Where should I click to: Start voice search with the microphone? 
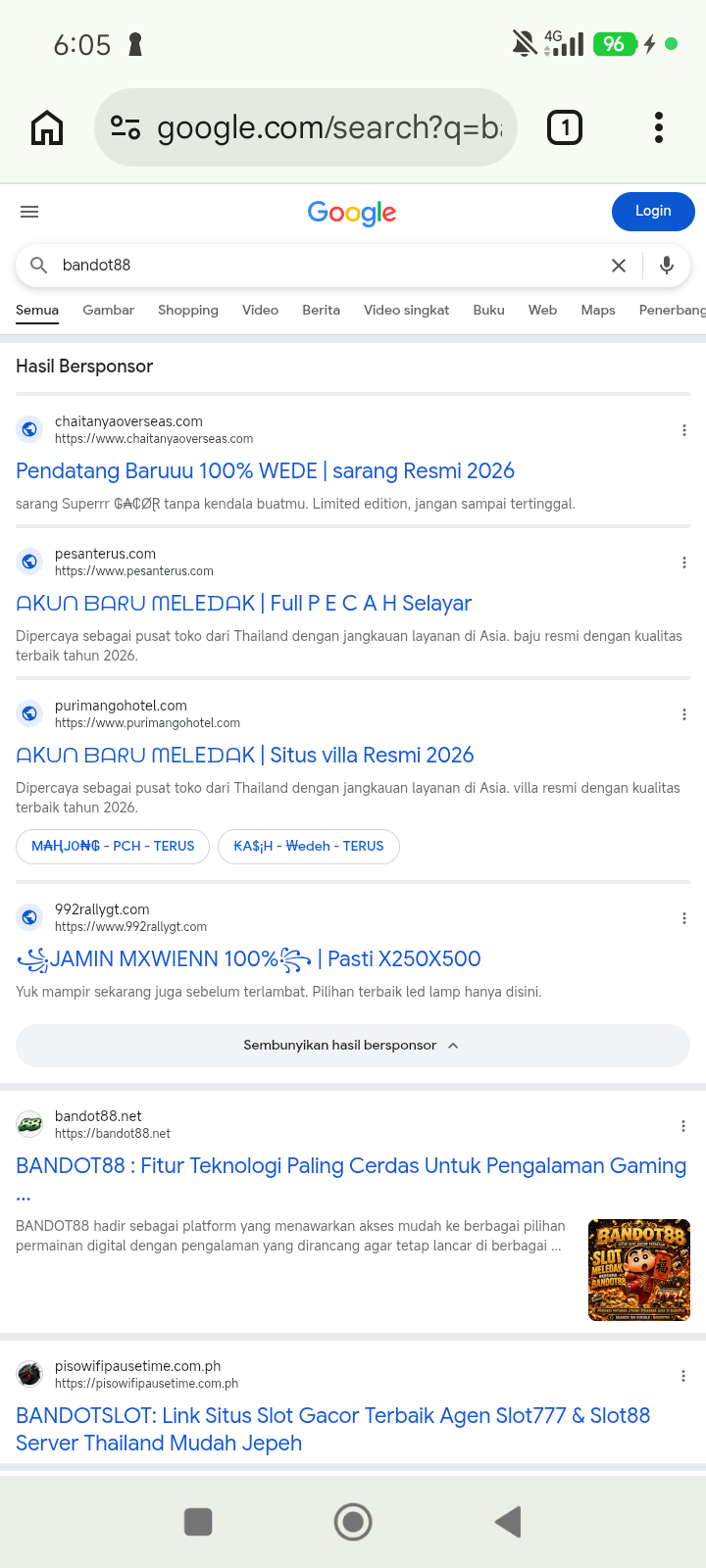[667, 266]
